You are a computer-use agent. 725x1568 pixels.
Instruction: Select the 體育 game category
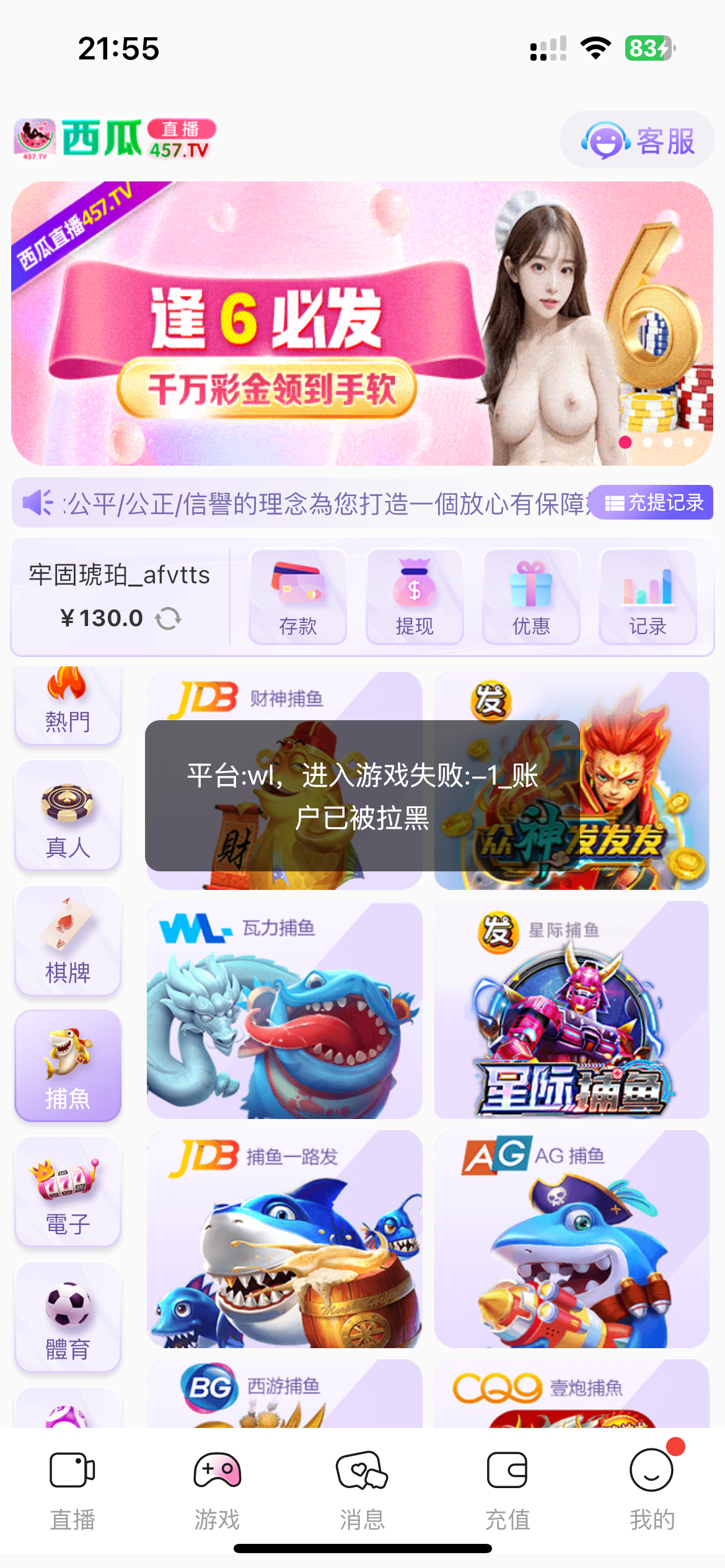pos(68,1318)
